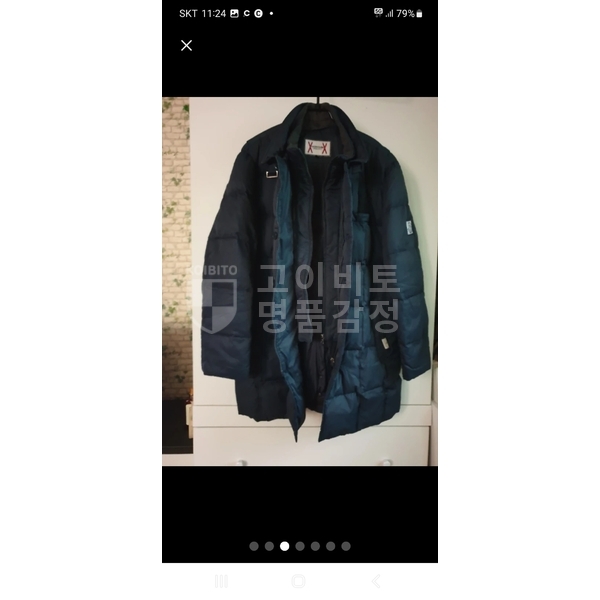Select the last photo indicator dot
The image size is (600, 600).
346,546
